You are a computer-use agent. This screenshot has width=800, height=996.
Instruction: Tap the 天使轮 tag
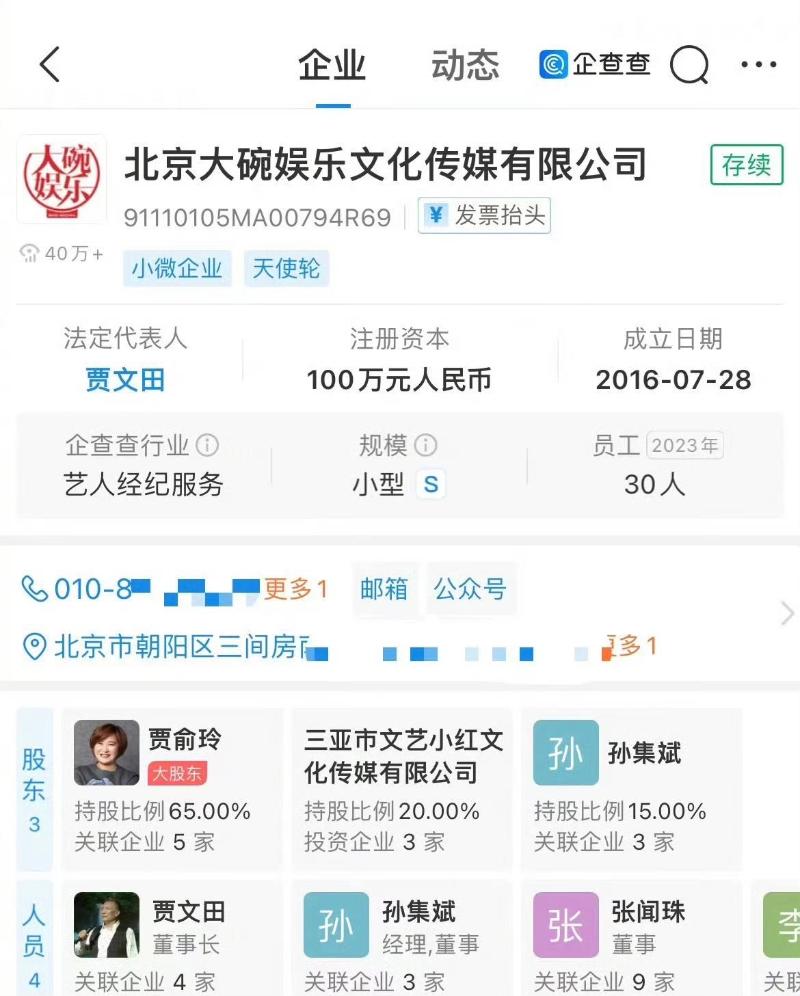[x=286, y=269]
